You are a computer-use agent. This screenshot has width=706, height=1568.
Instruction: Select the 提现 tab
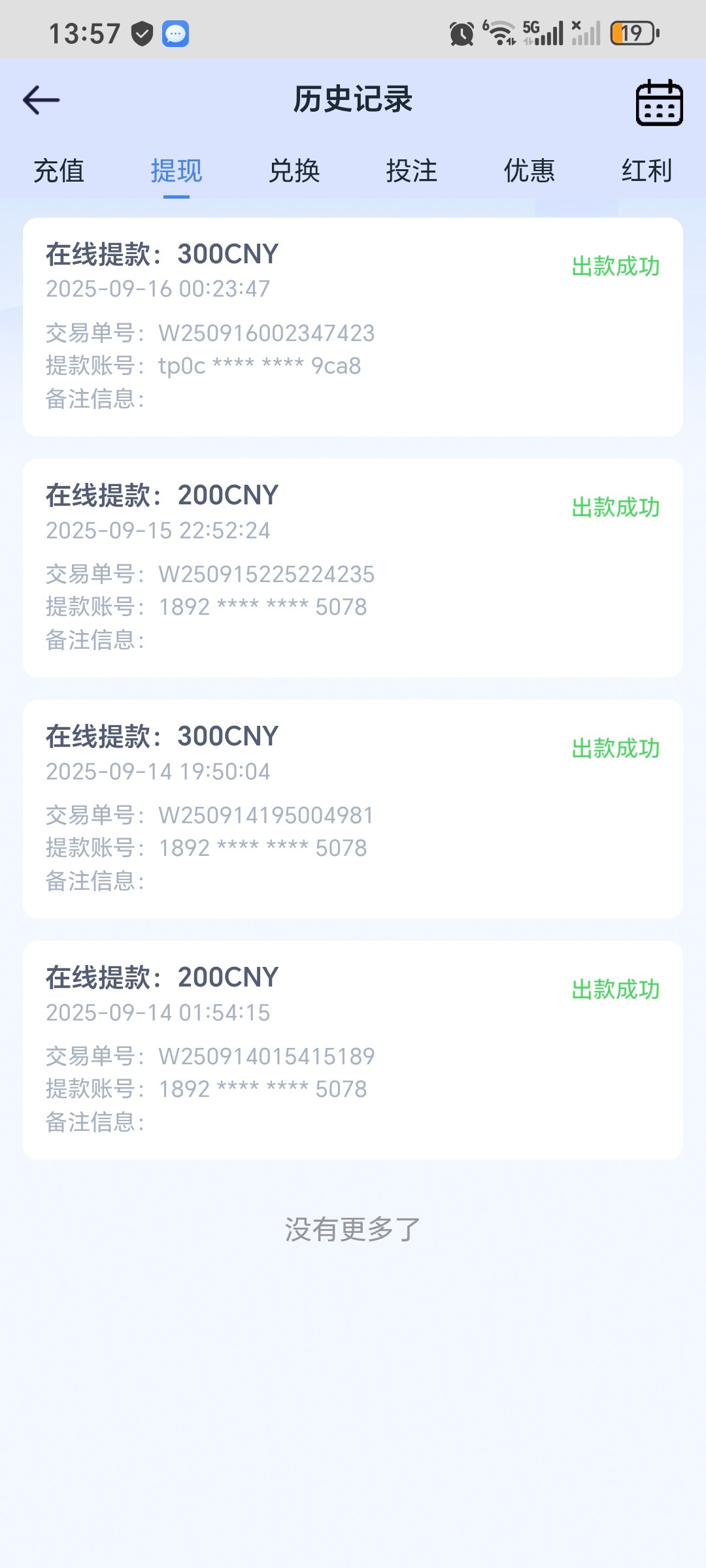[176, 171]
